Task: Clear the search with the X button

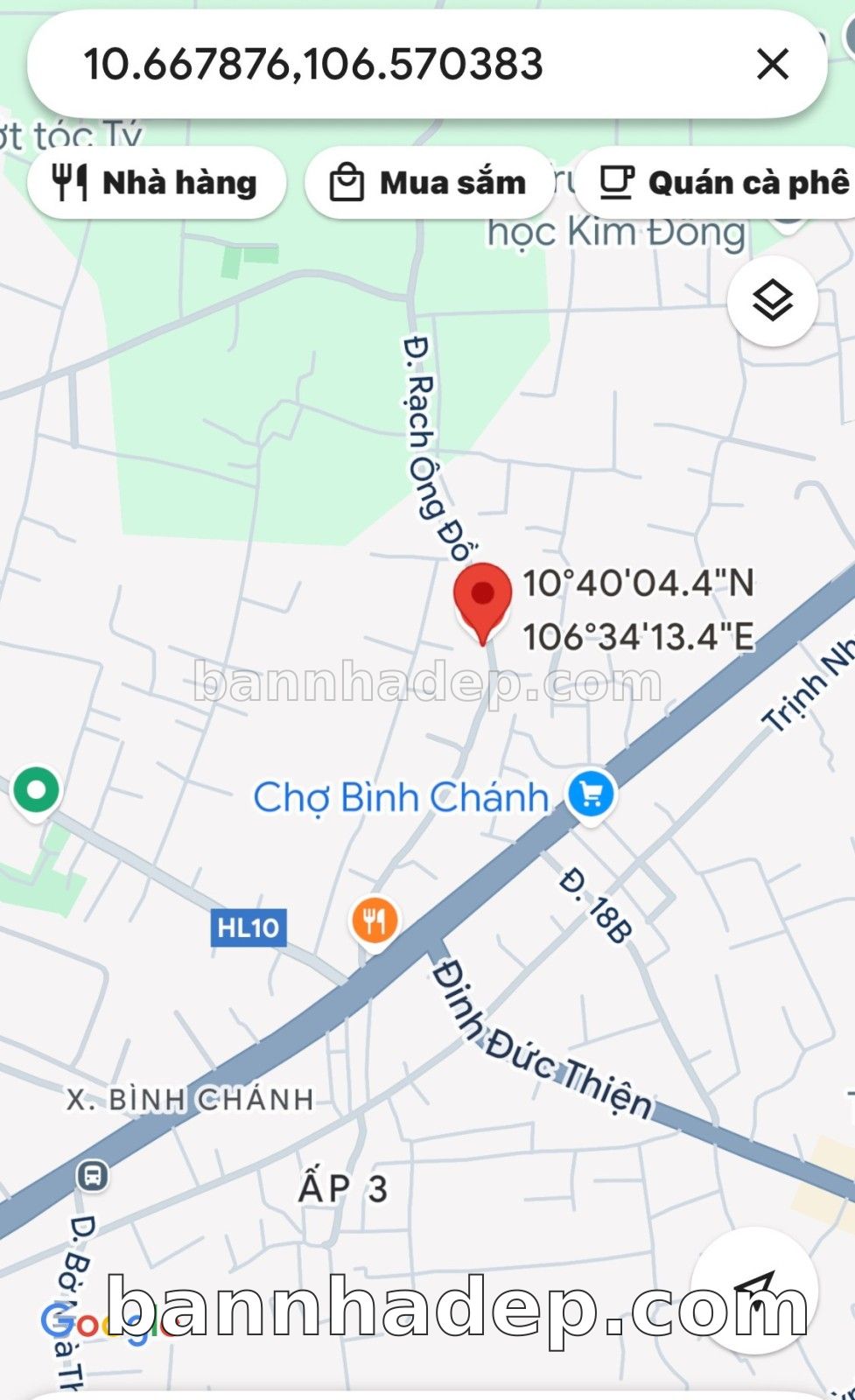Action: pyautogui.click(x=772, y=65)
